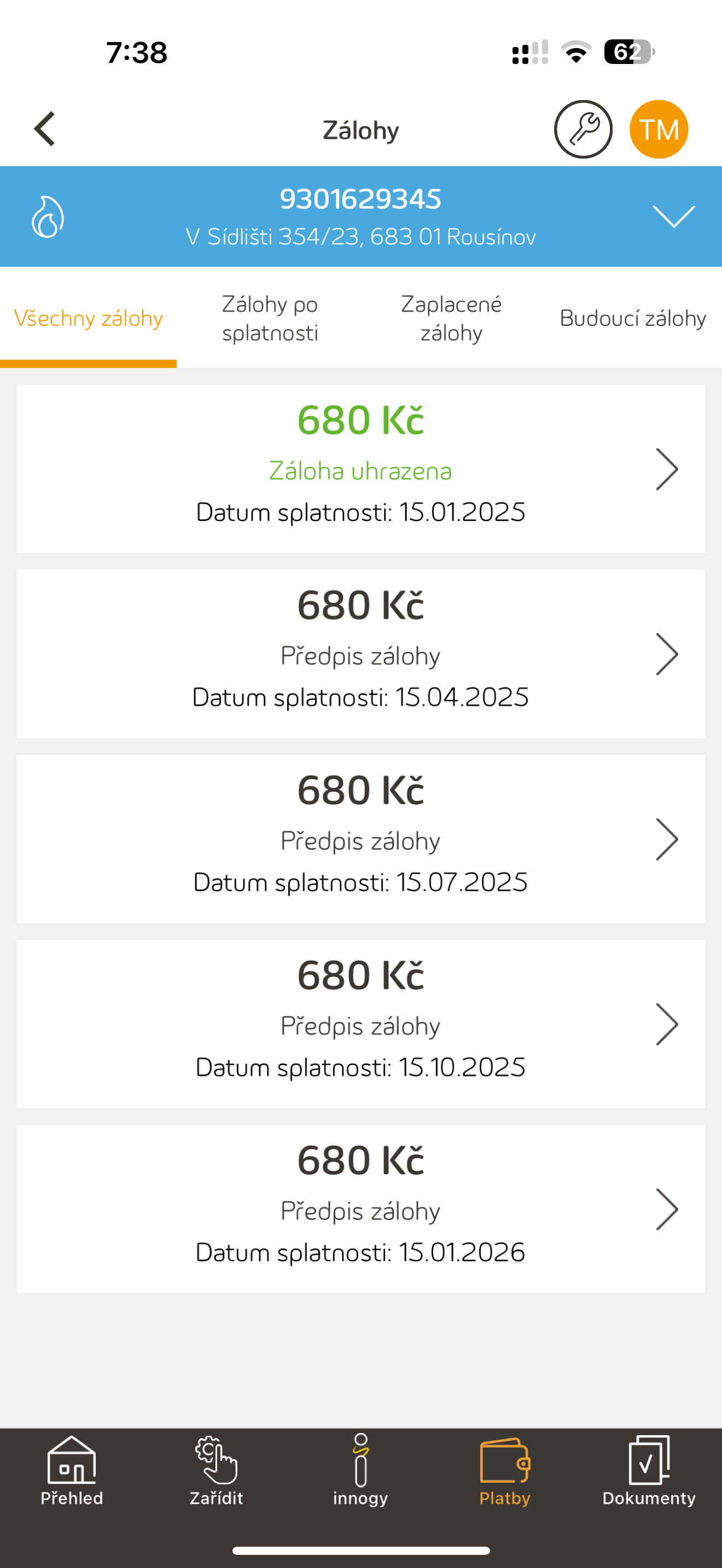Open the deposit due 15.04.2025

pyautogui.click(x=360, y=654)
